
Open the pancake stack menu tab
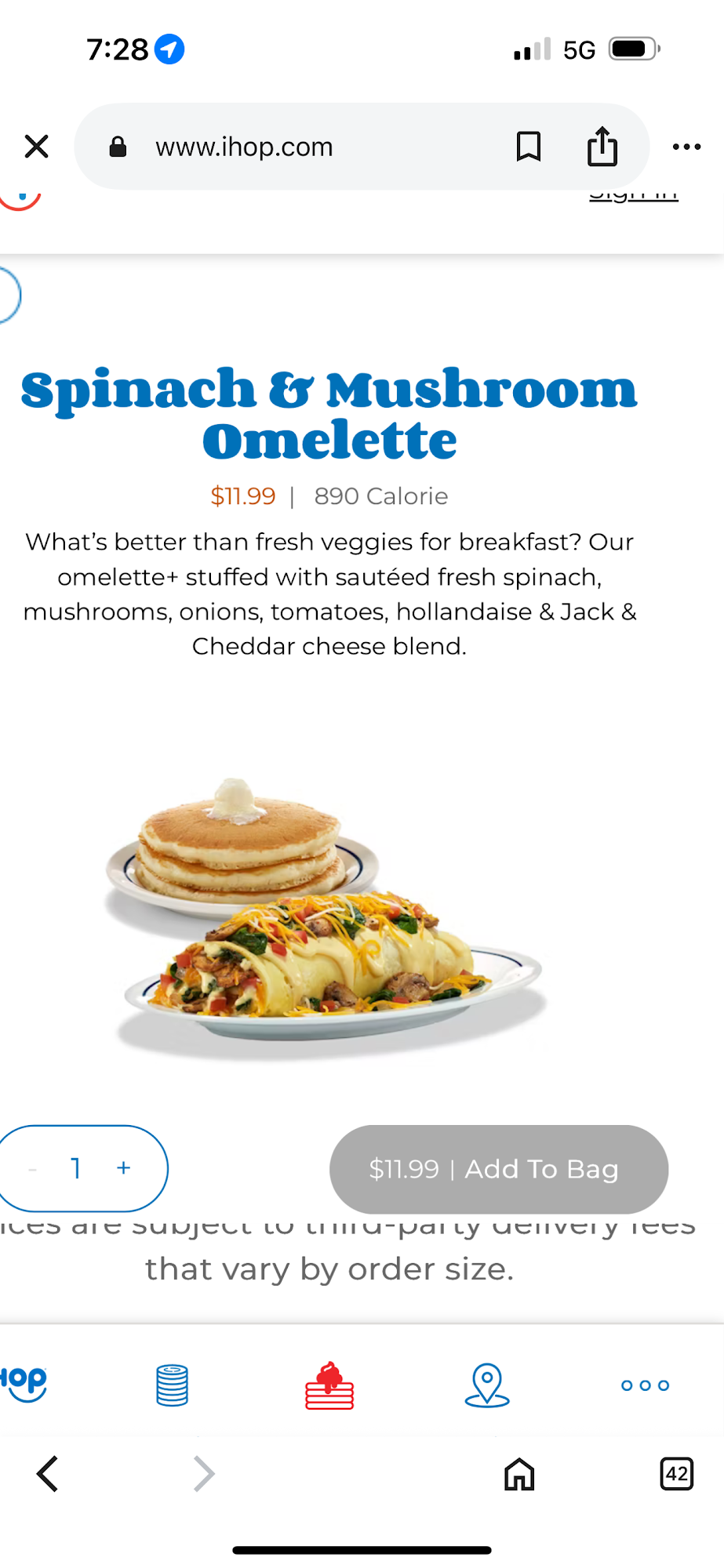[x=172, y=1385]
